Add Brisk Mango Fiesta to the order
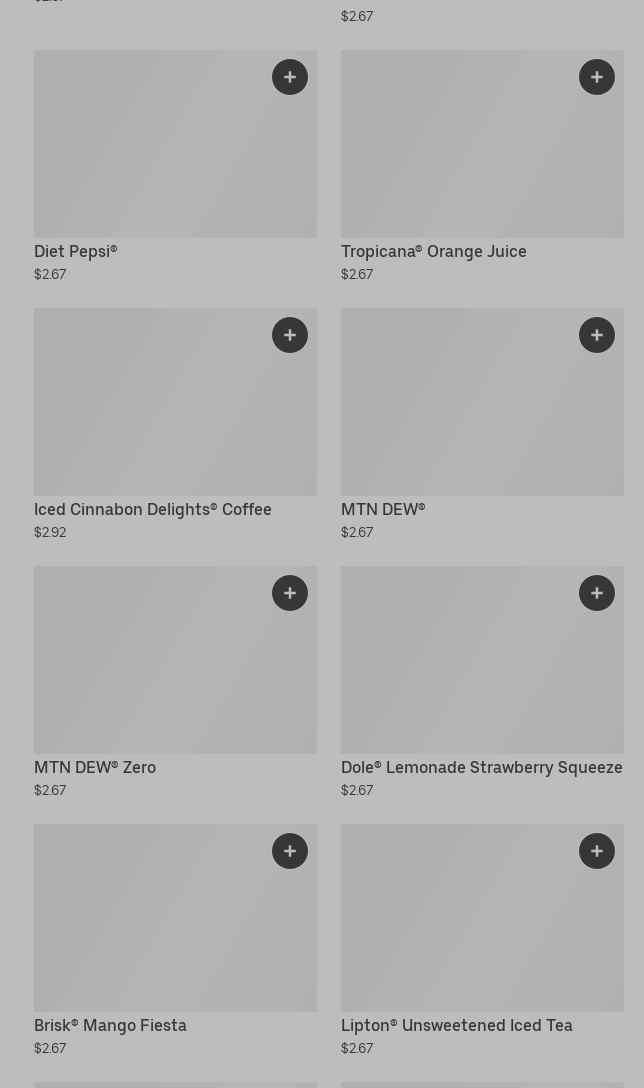 pyautogui.click(x=290, y=851)
